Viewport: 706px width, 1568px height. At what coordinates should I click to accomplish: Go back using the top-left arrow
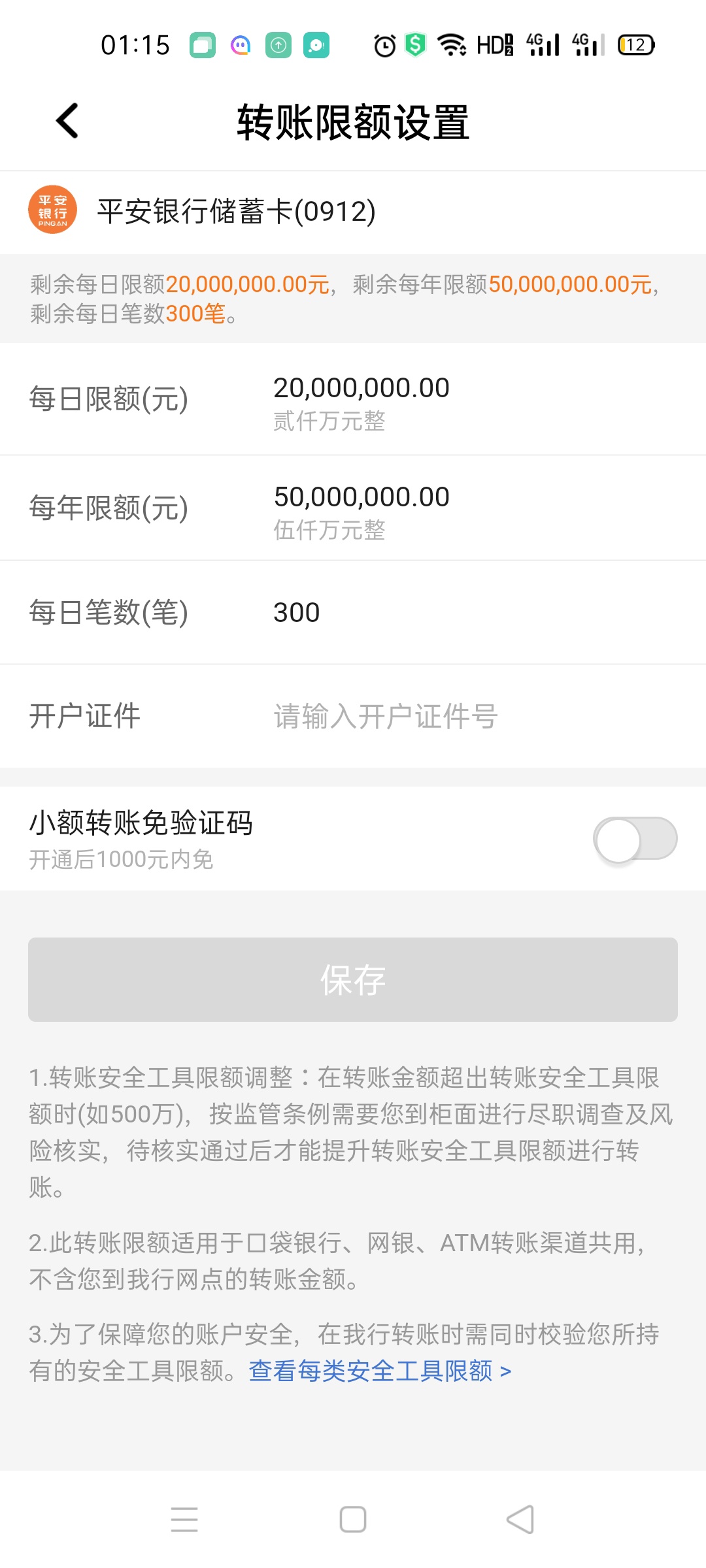tap(67, 121)
